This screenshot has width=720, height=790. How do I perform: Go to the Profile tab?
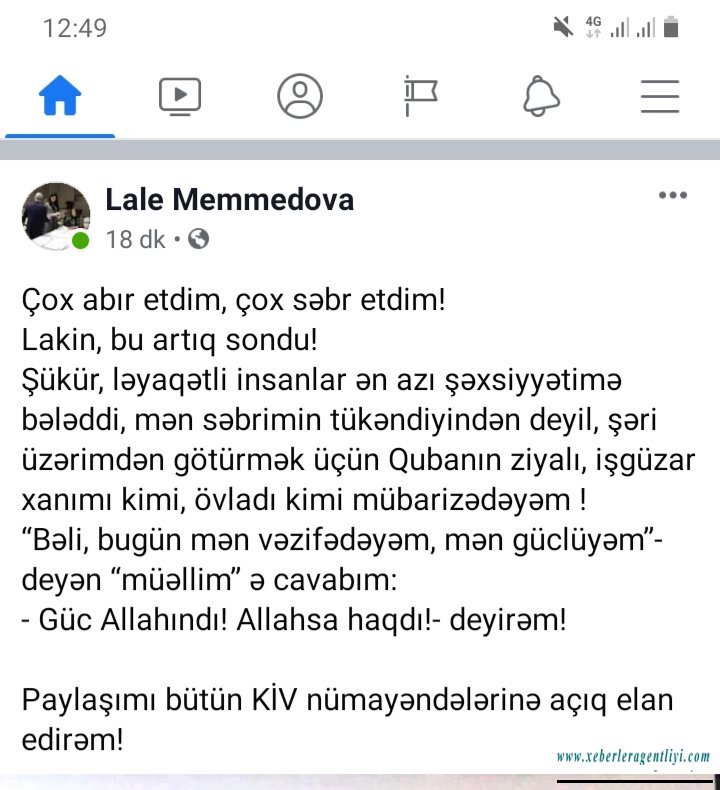click(300, 97)
